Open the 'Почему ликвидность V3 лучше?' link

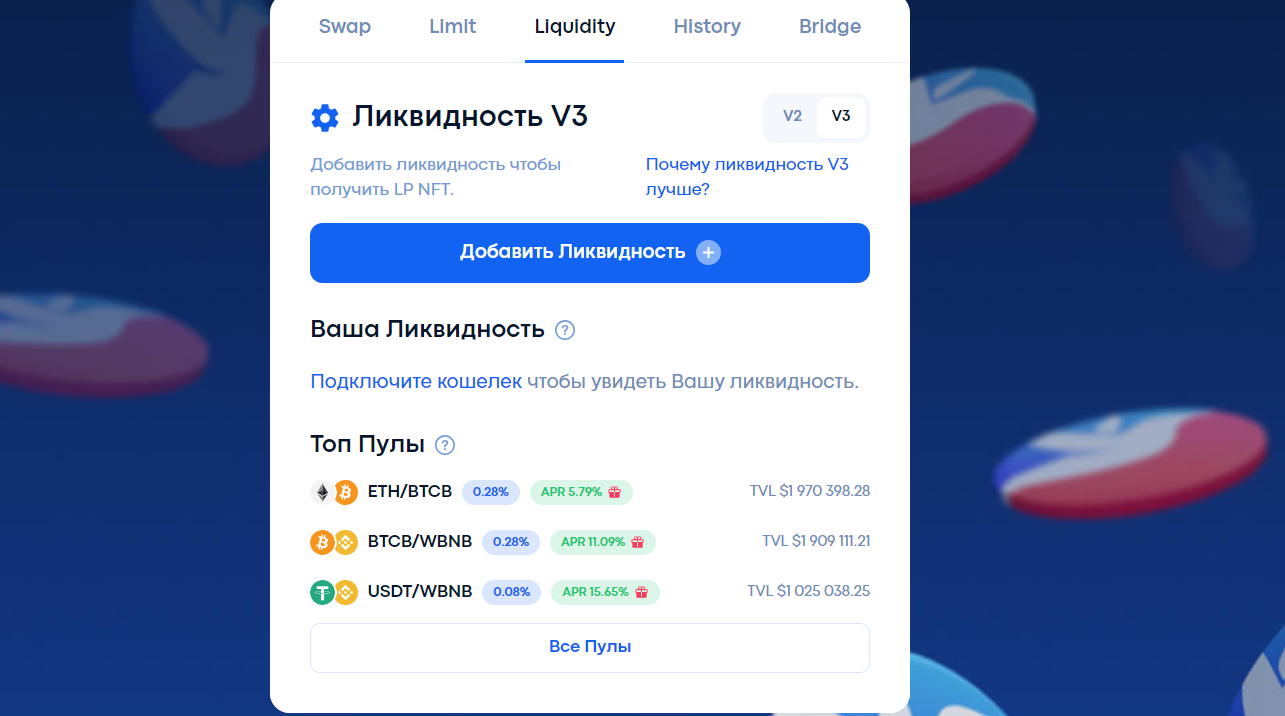[x=746, y=176]
